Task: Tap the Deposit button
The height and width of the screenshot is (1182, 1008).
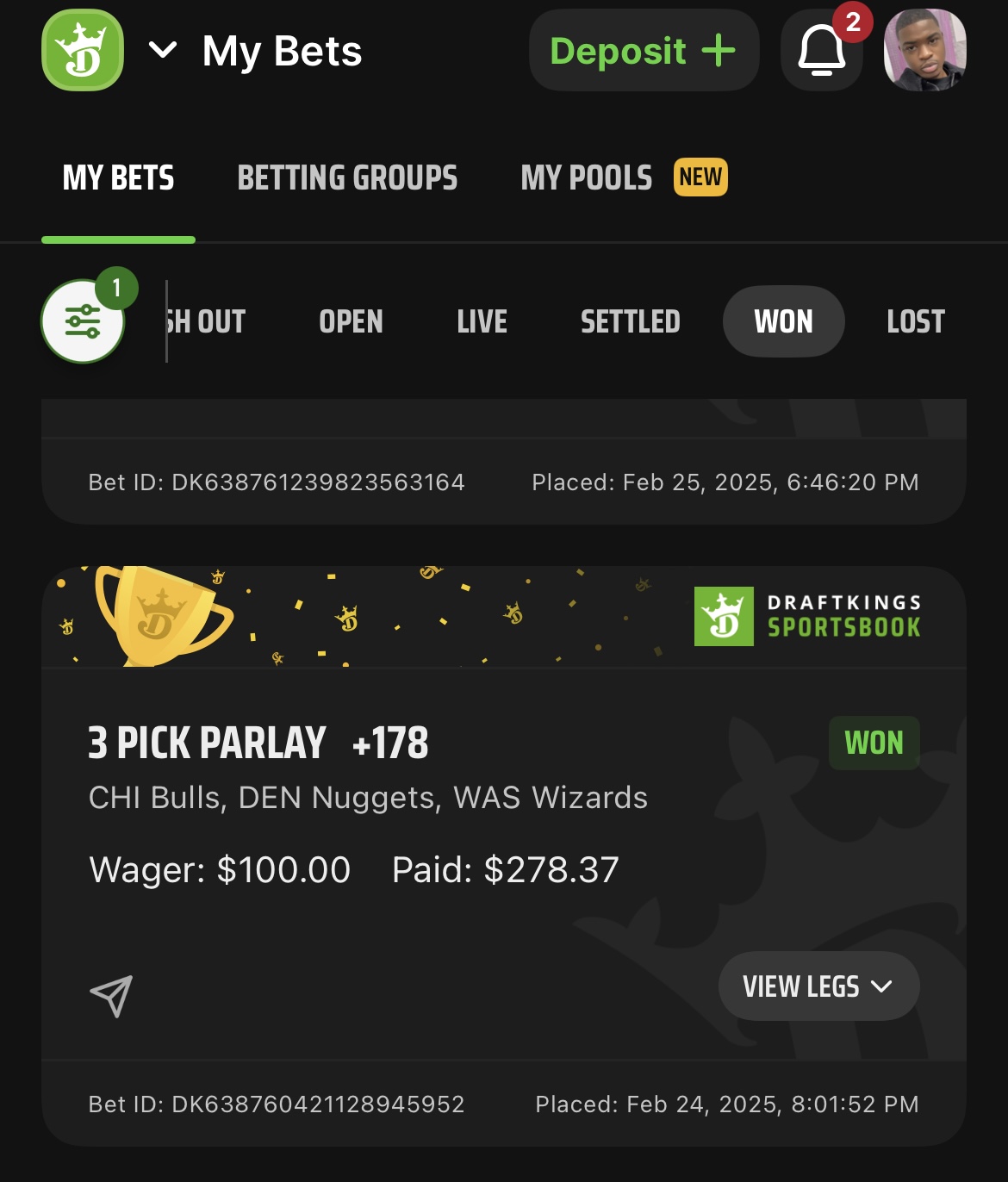Action: (644, 51)
